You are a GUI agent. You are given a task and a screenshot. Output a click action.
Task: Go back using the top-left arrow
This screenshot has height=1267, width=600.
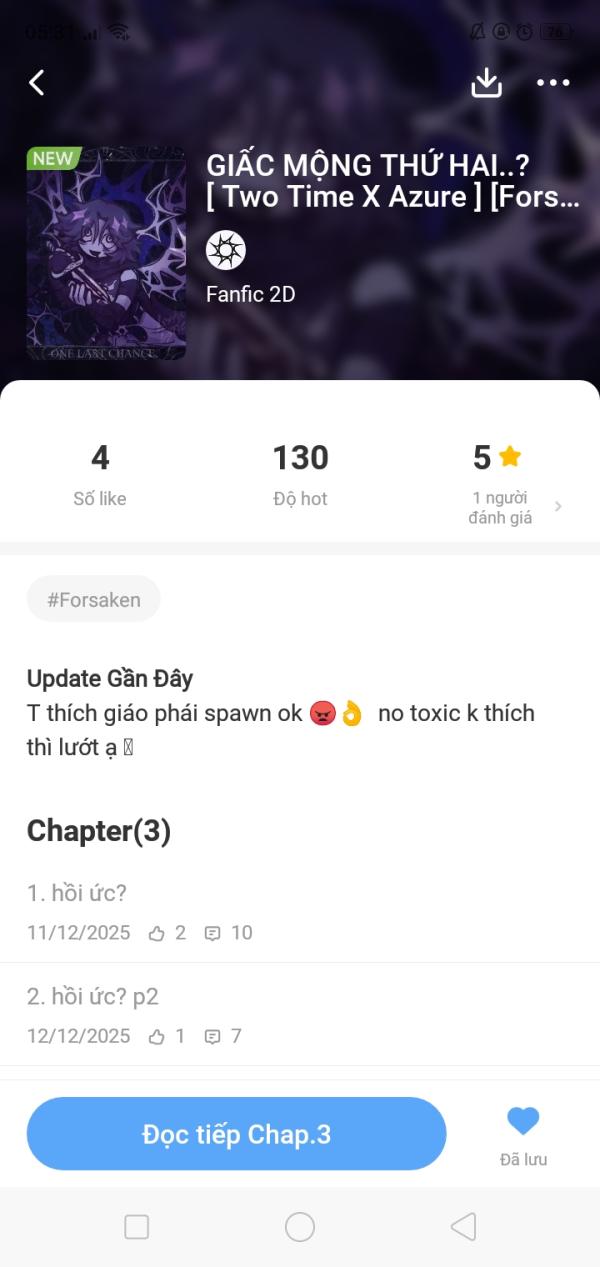pos(37,83)
